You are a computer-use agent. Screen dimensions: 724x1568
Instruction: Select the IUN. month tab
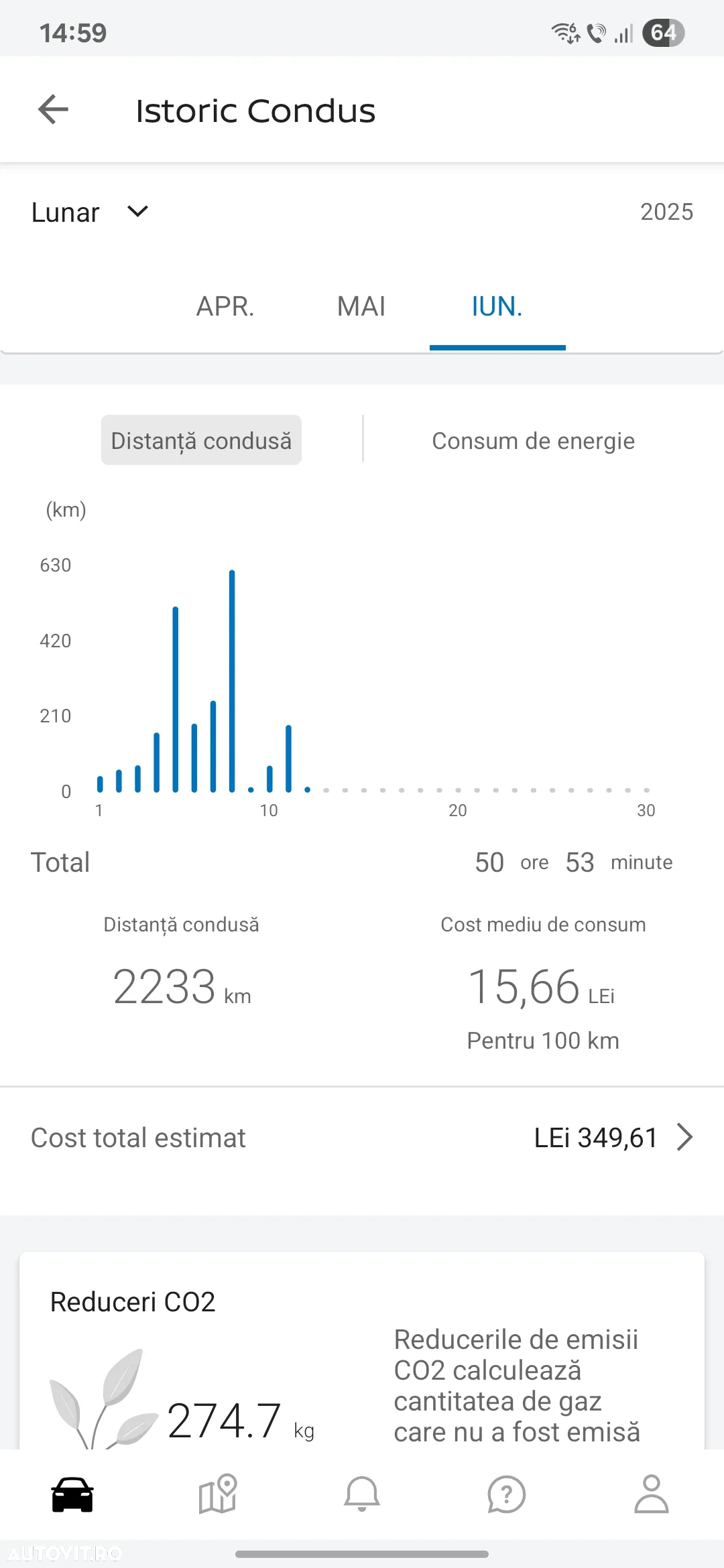point(497,307)
